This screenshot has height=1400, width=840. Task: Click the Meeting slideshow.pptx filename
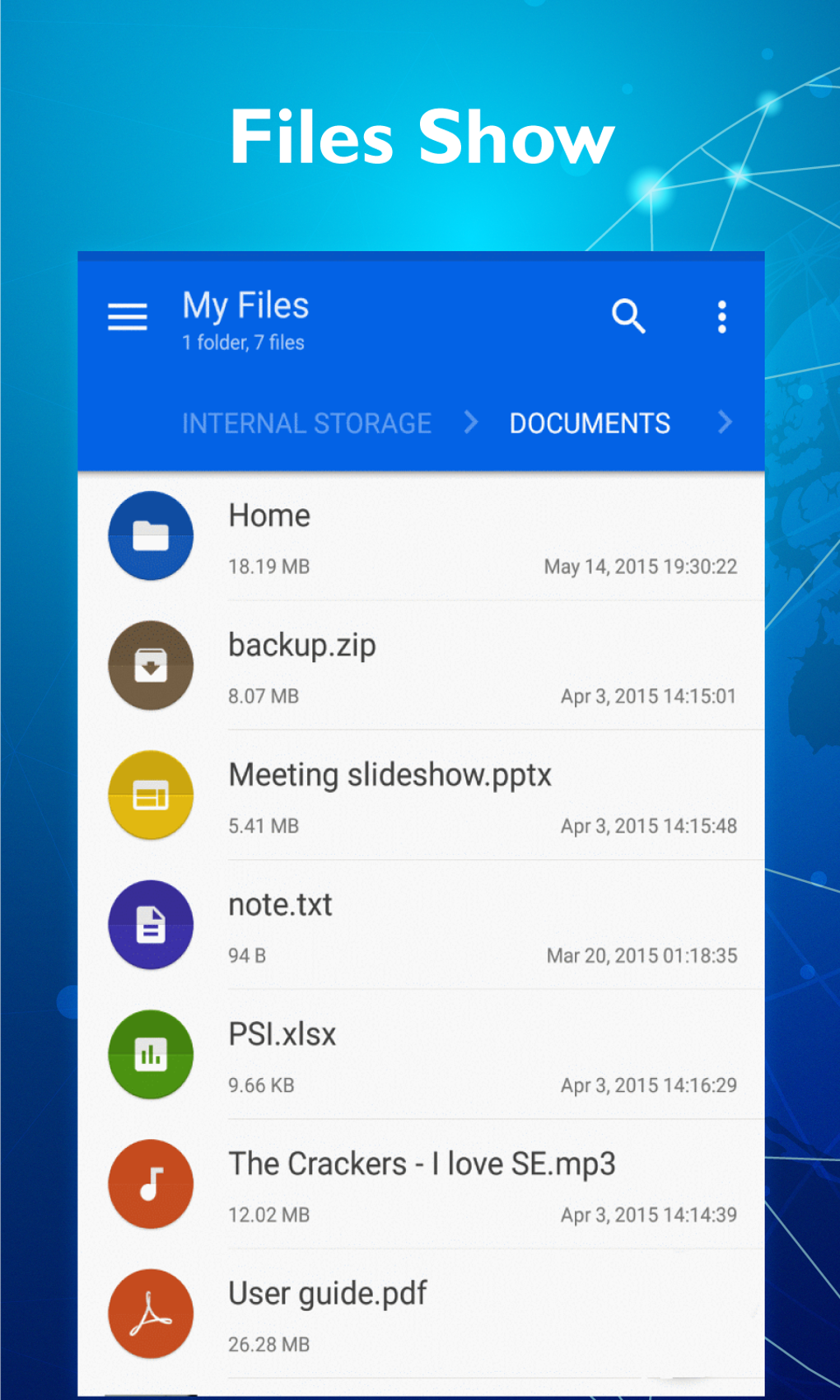389,774
